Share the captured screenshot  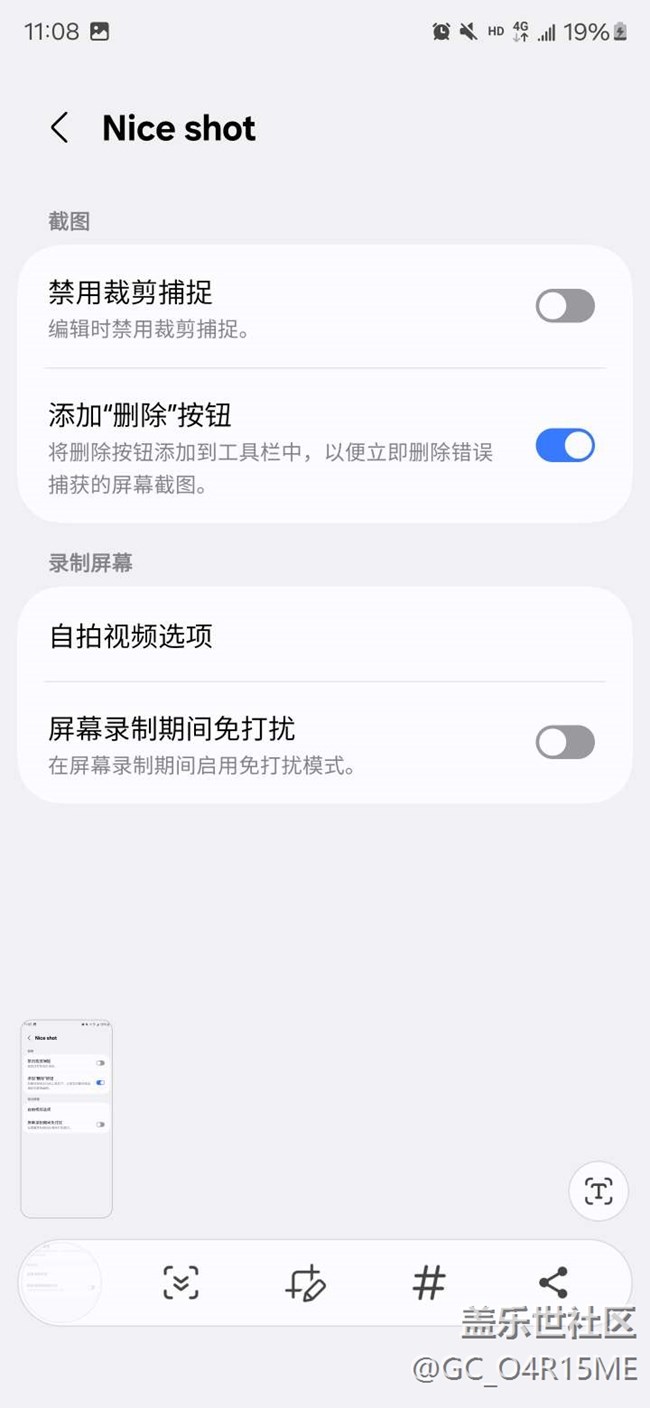[x=553, y=1282]
